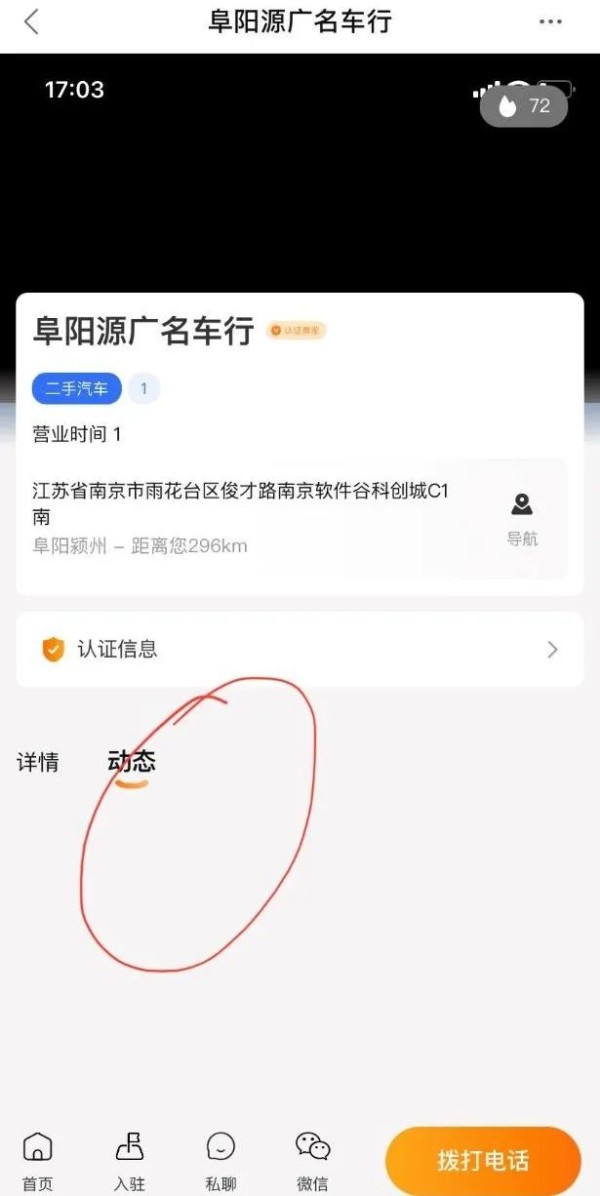Open 导航 navigation to the shop address
Viewport: 600px width, 1196px height.
pos(521,518)
